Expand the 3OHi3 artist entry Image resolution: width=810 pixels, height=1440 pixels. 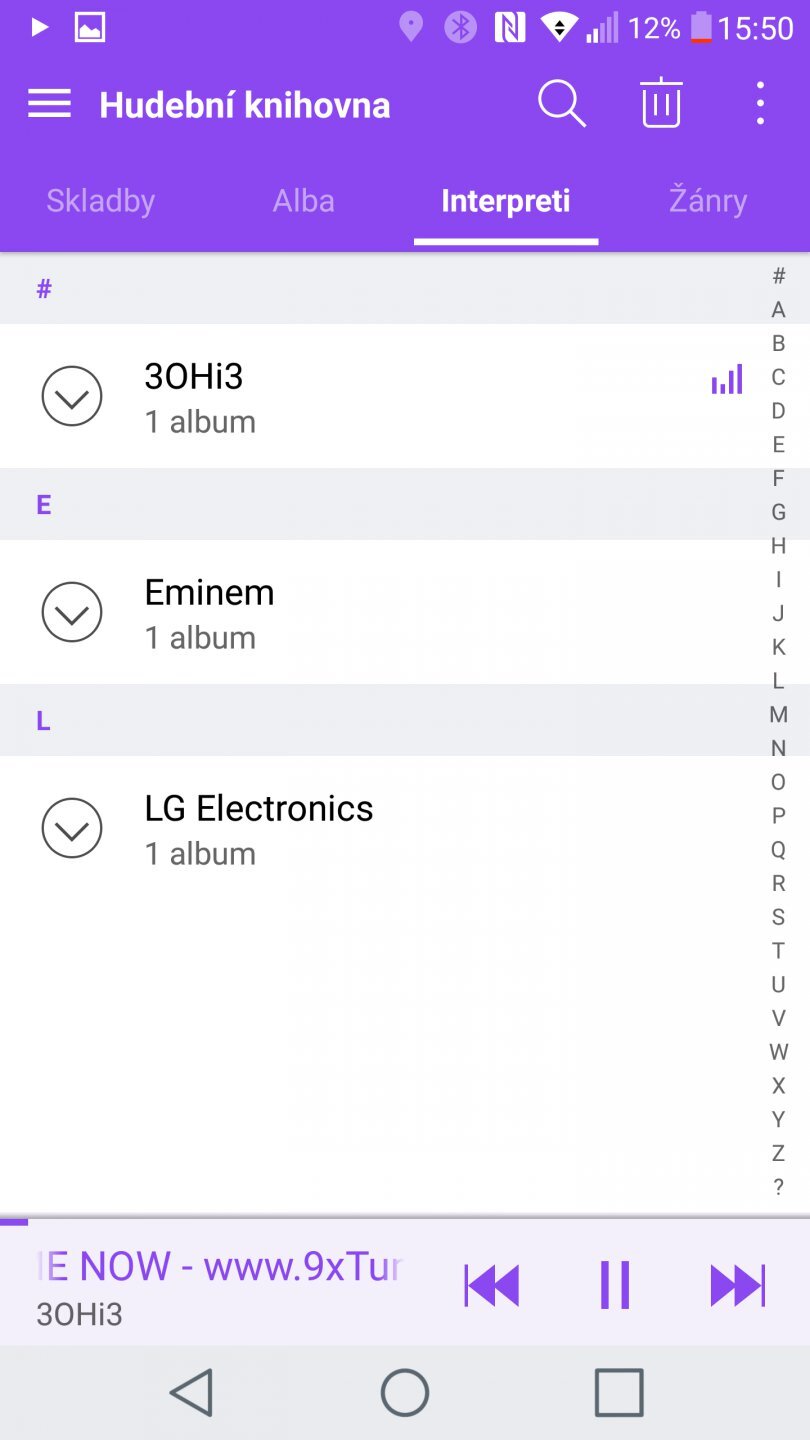click(x=72, y=396)
